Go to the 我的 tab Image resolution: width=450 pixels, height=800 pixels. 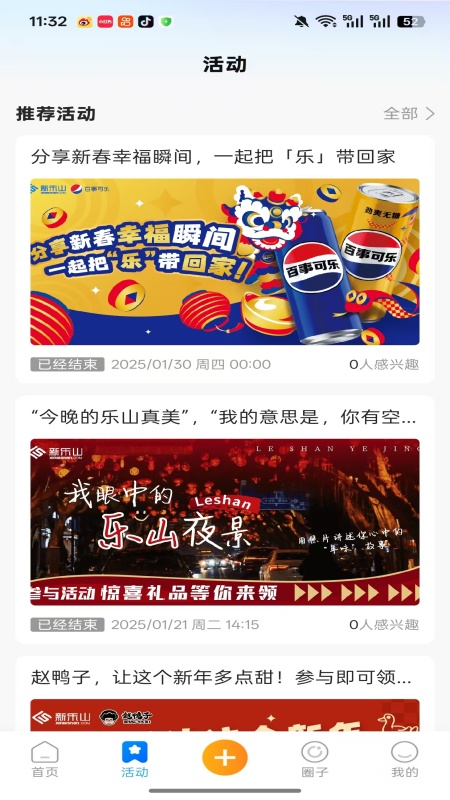click(x=405, y=760)
